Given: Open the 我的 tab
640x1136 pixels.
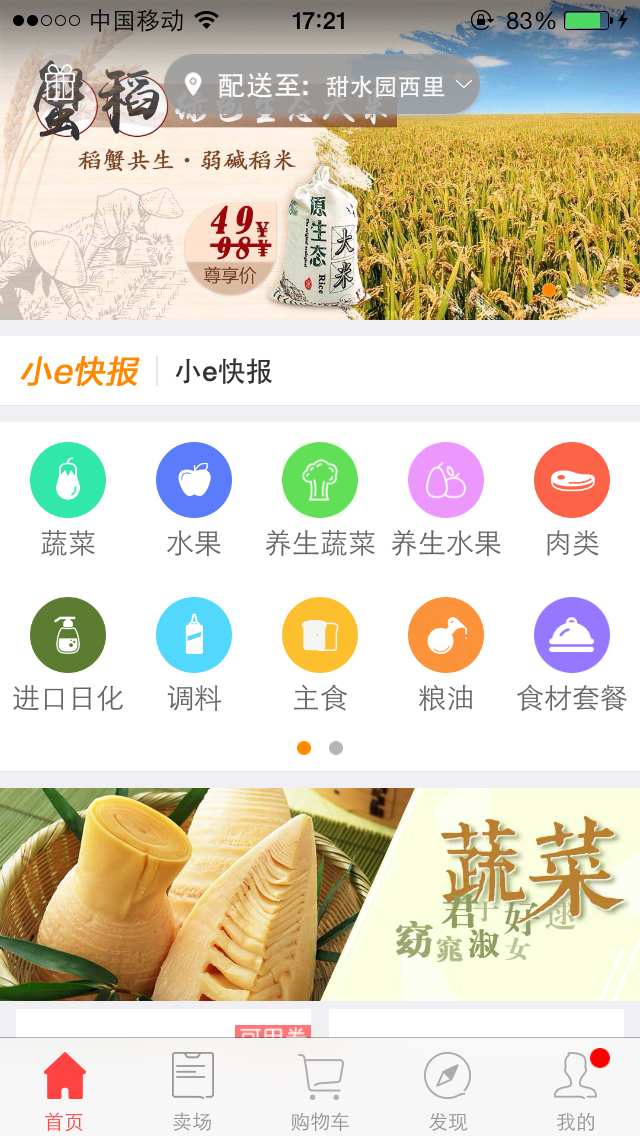Looking at the screenshot, I should (x=575, y=1090).
